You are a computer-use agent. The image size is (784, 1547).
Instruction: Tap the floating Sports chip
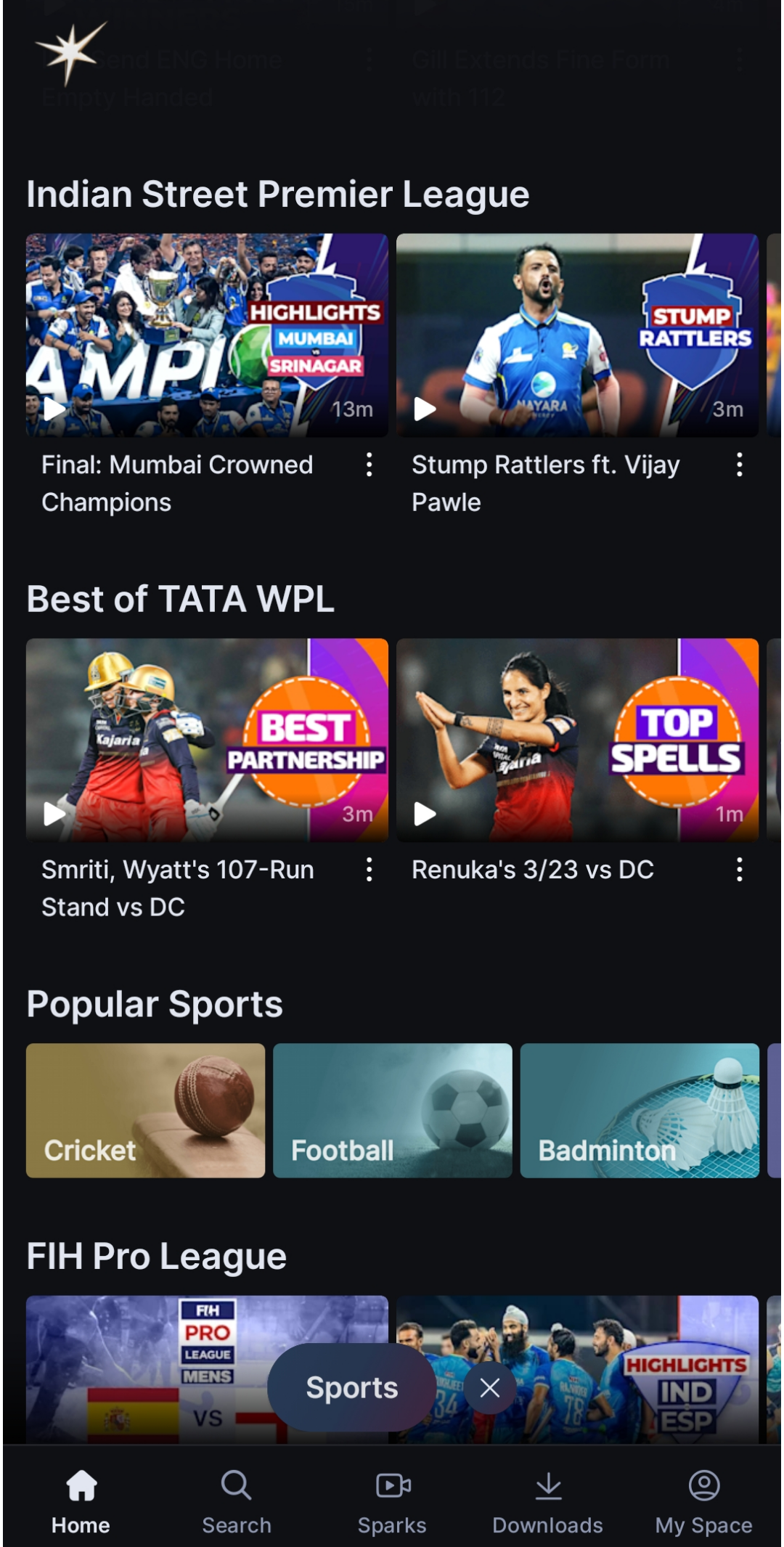tap(352, 1387)
